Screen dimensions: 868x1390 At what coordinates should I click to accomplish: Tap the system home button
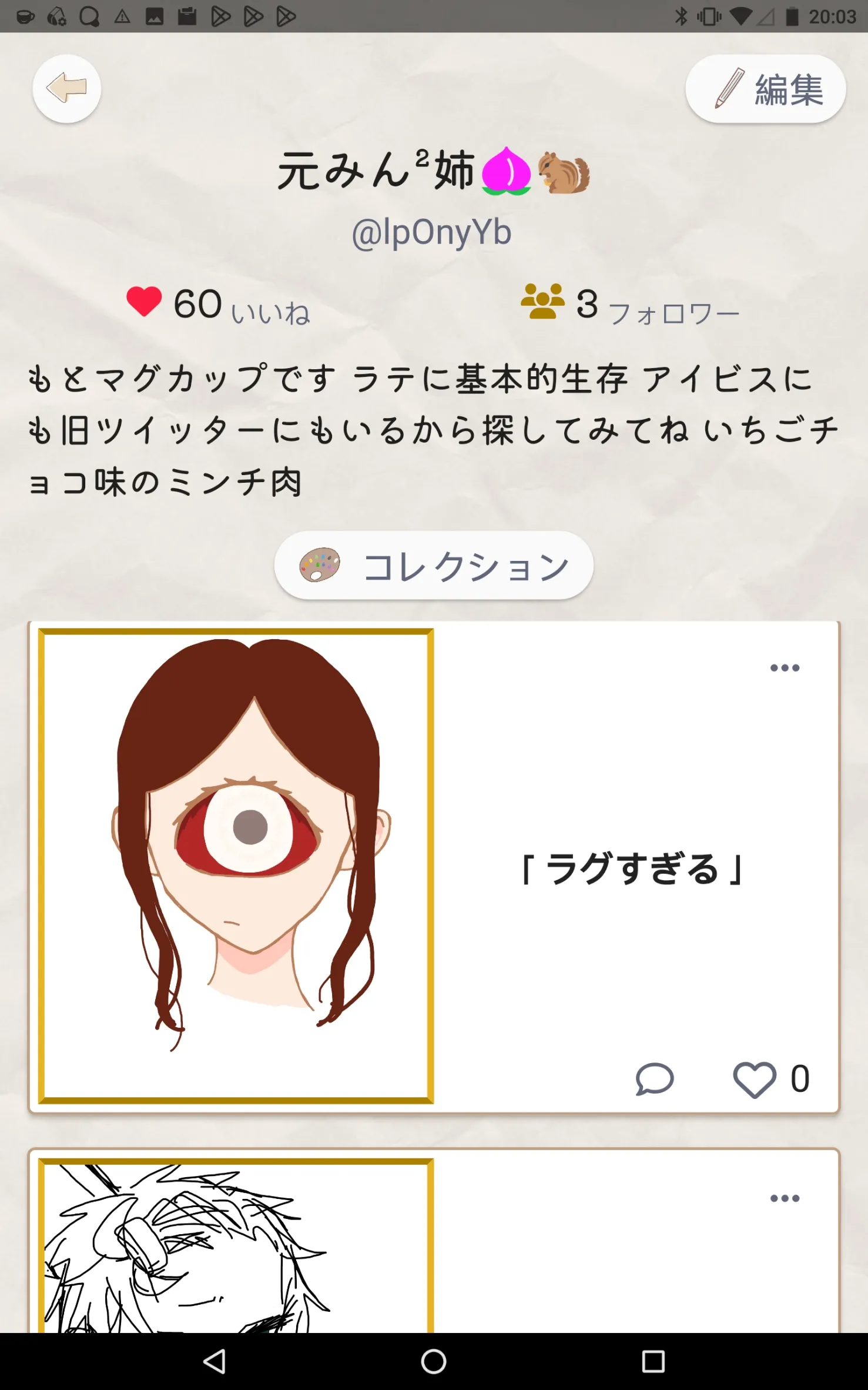point(434,1361)
